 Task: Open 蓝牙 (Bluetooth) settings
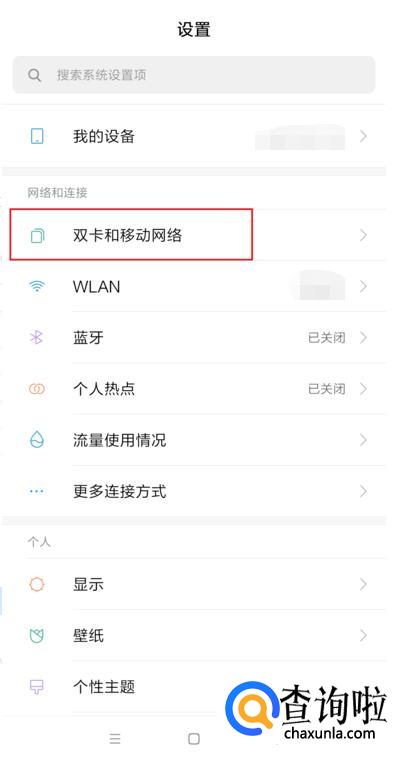194,338
